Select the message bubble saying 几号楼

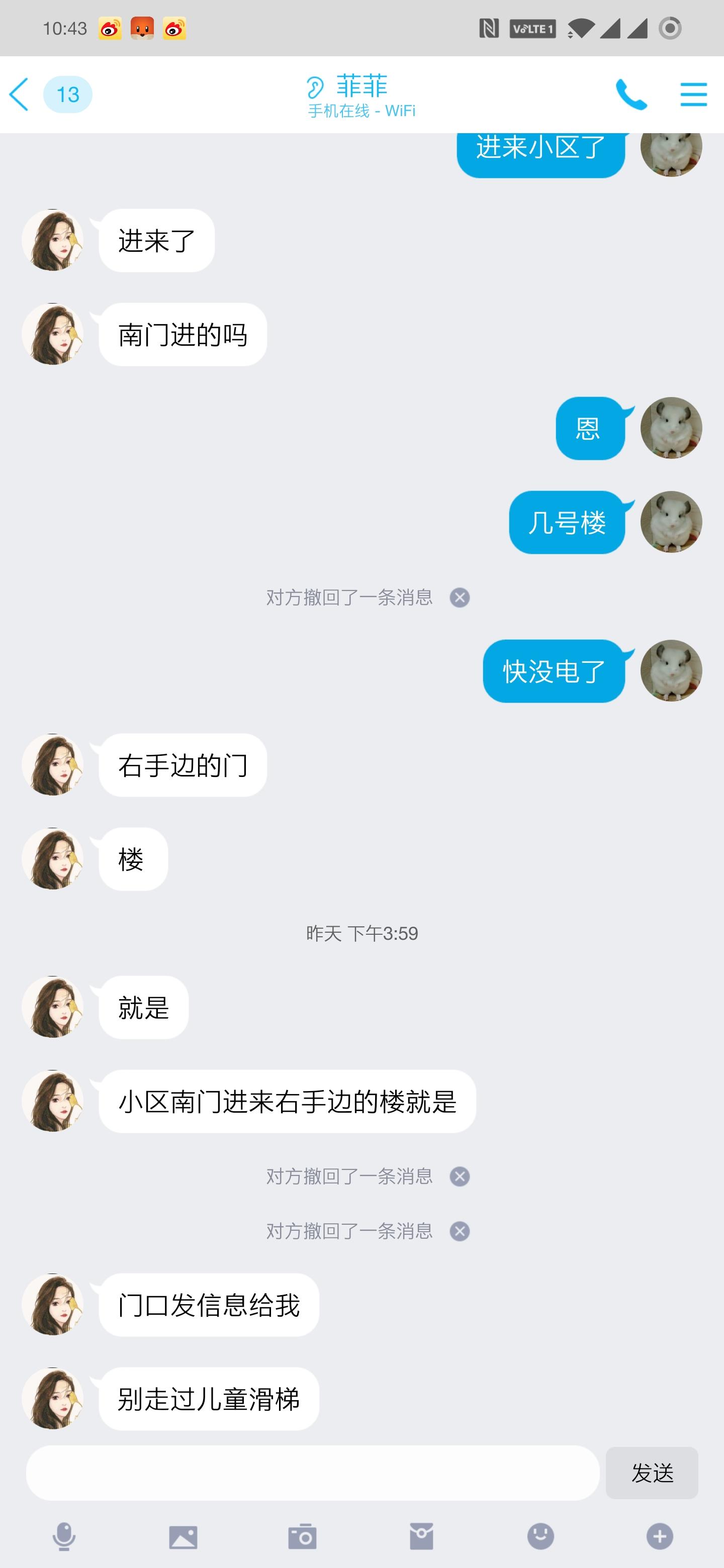tap(566, 522)
